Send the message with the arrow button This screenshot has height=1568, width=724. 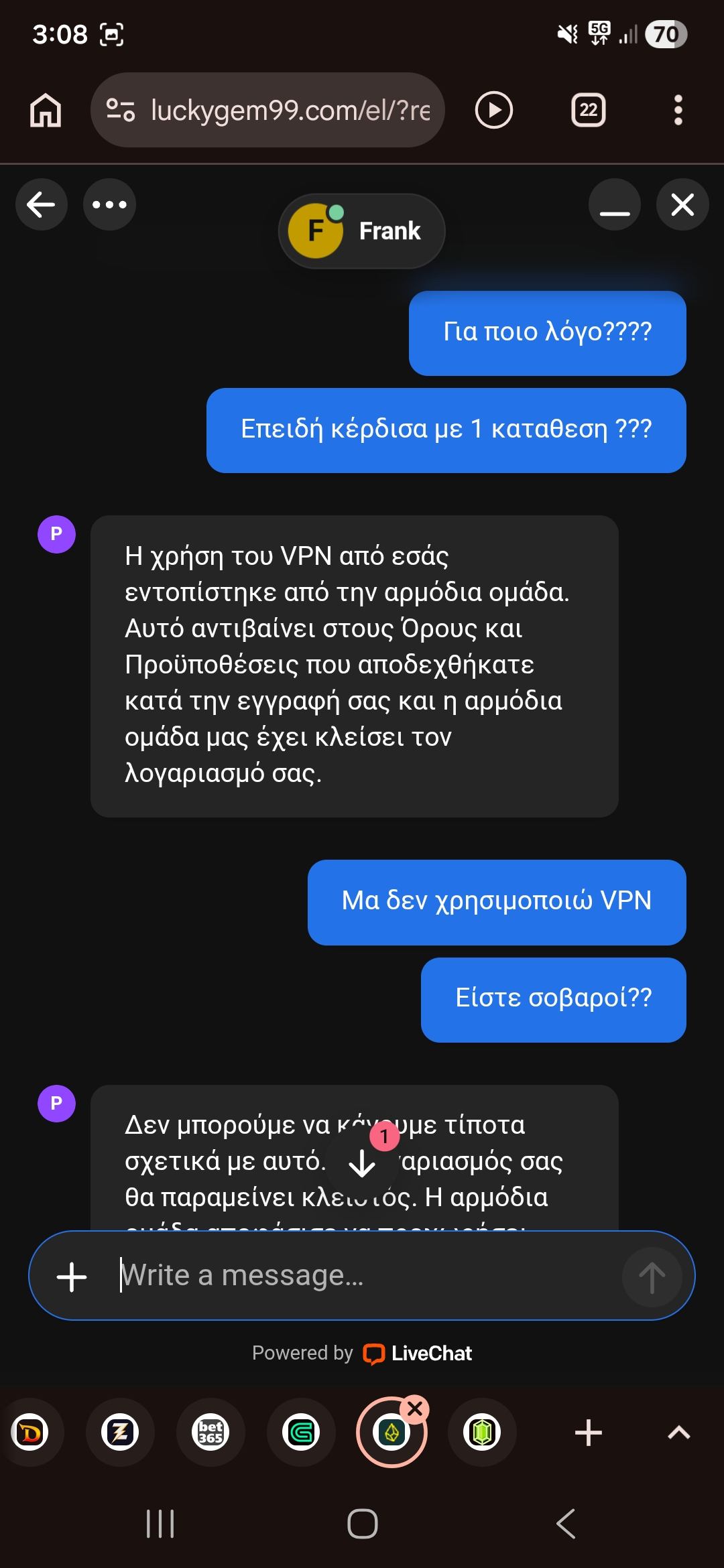[x=652, y=1277]
